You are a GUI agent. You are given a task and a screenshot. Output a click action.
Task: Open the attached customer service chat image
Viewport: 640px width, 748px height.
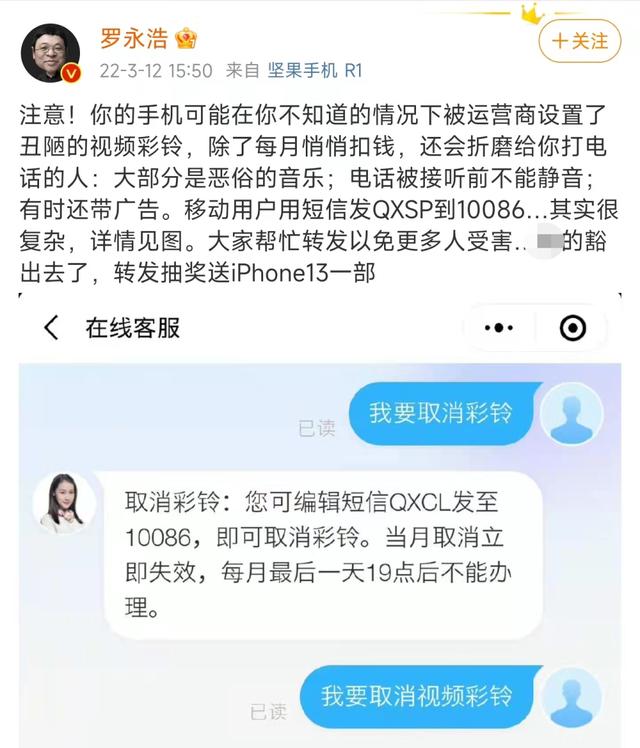320,520
